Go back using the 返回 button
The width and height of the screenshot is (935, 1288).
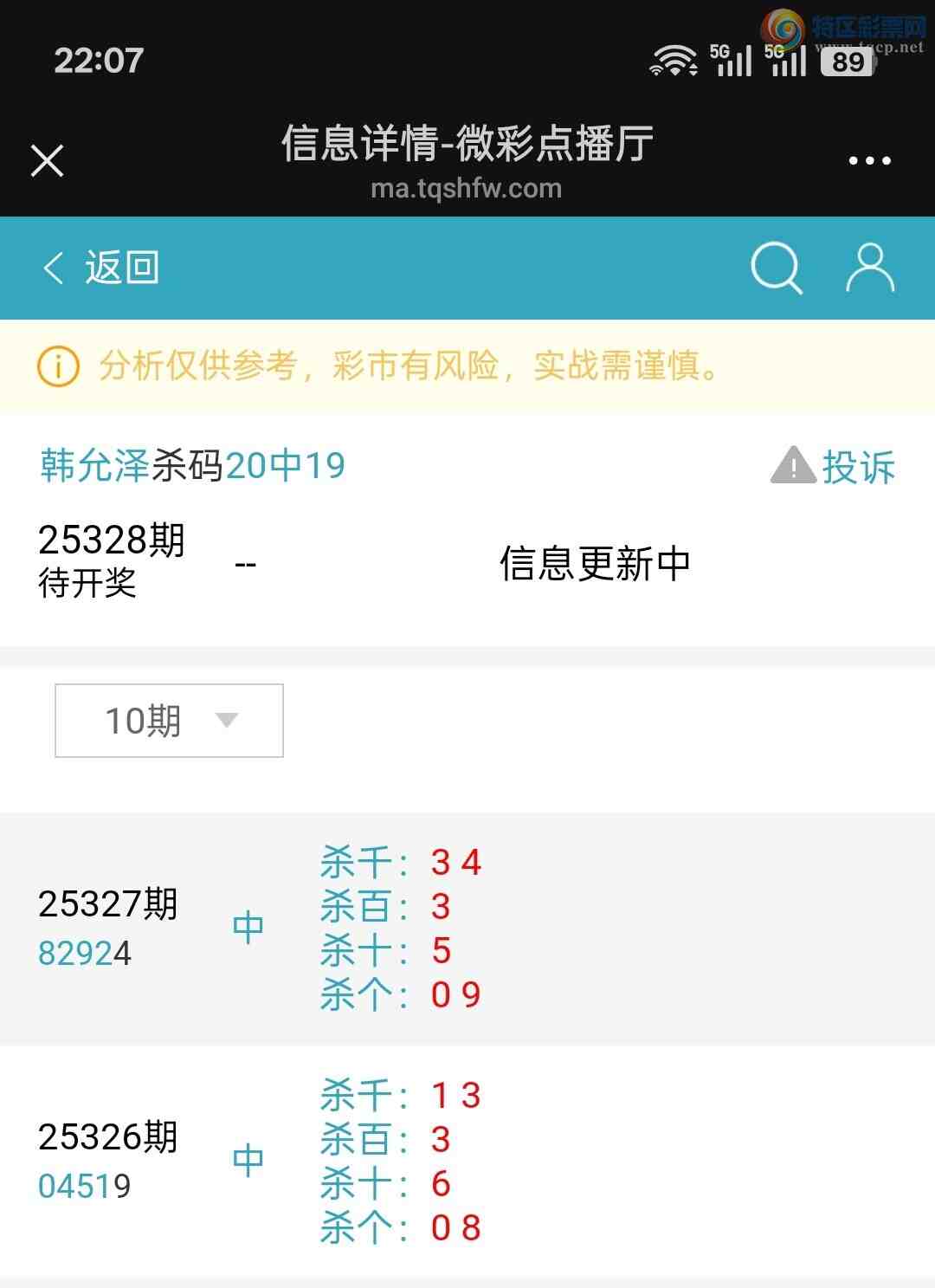coord(100,268)
